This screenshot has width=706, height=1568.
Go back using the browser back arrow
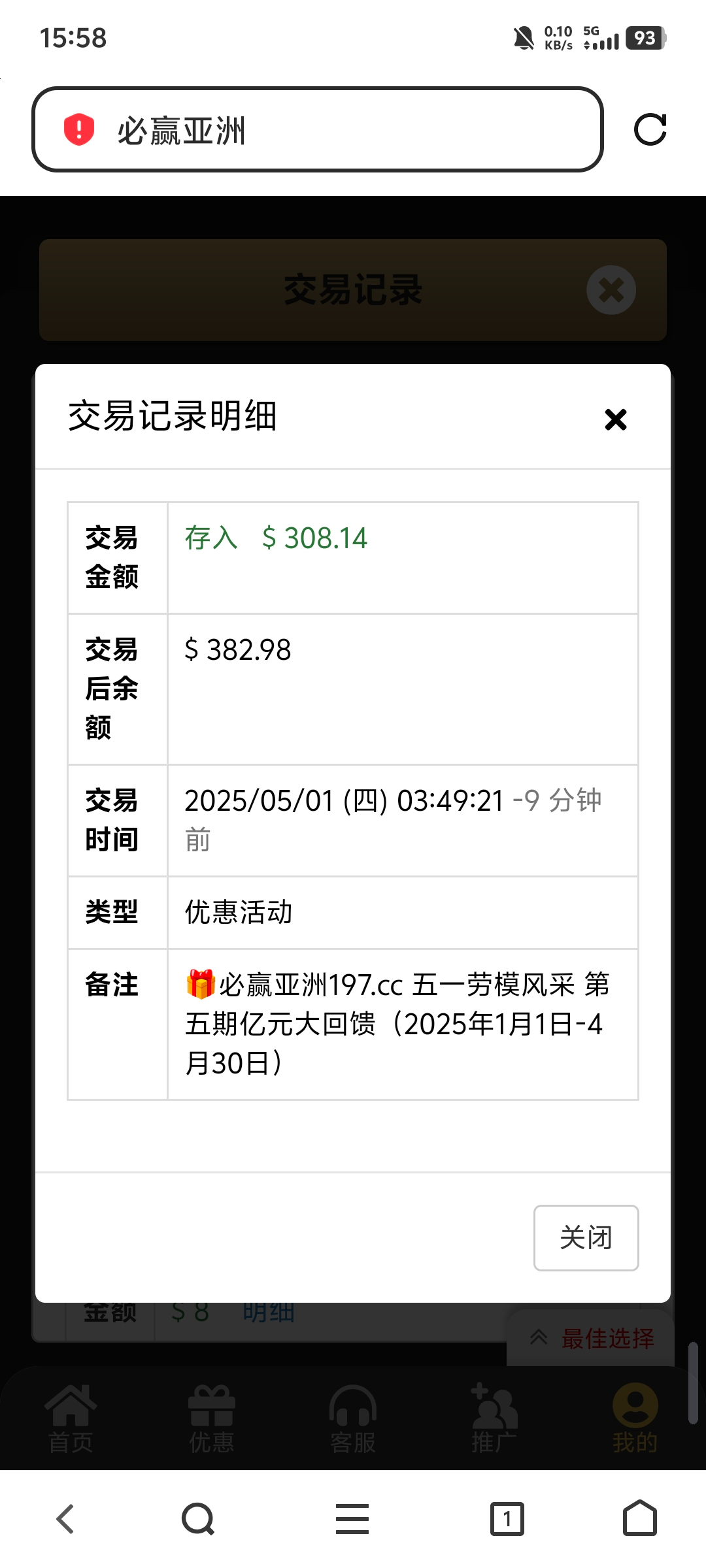[65, 1518]
